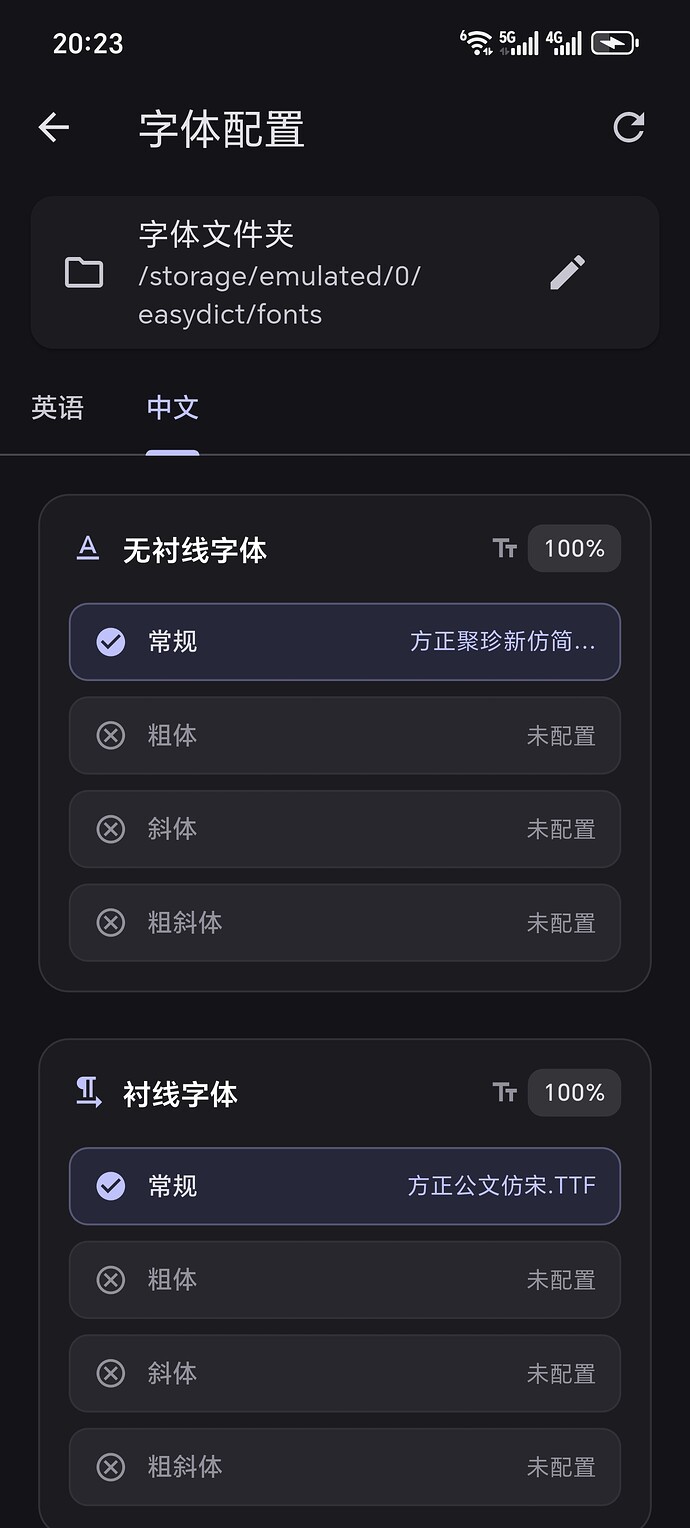Configure the 斜体 font under 无衬线字体

point(344,829)
